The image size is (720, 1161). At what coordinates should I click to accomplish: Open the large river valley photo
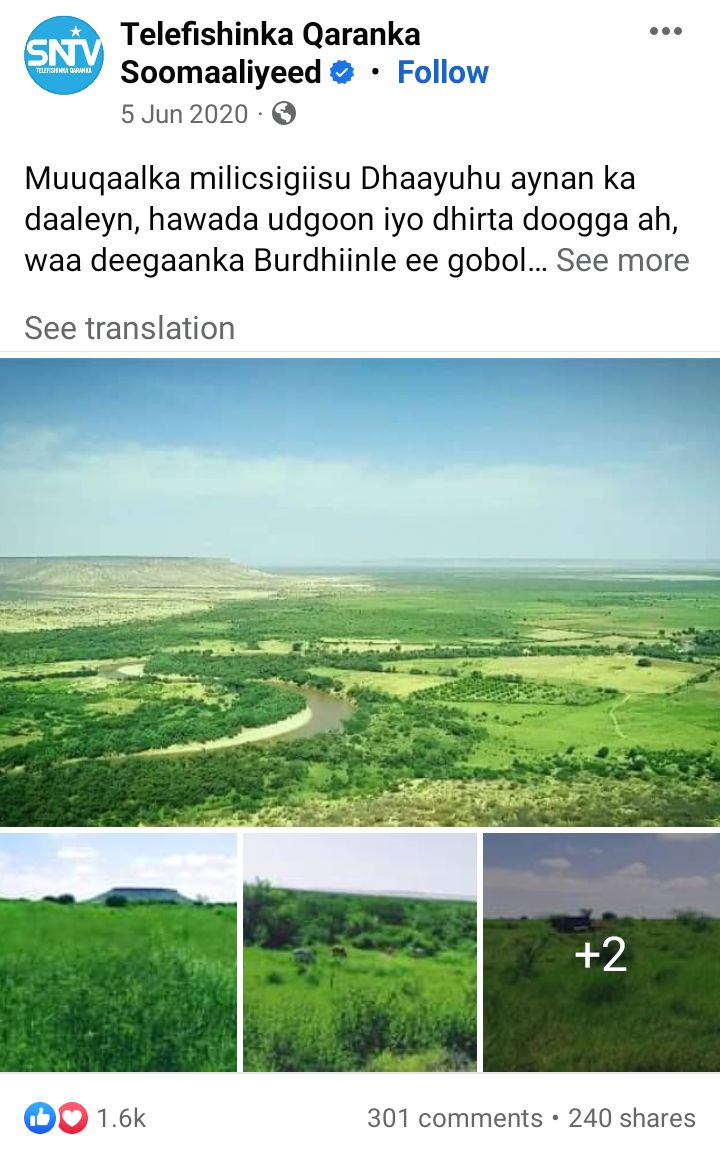tap(360, 592)
